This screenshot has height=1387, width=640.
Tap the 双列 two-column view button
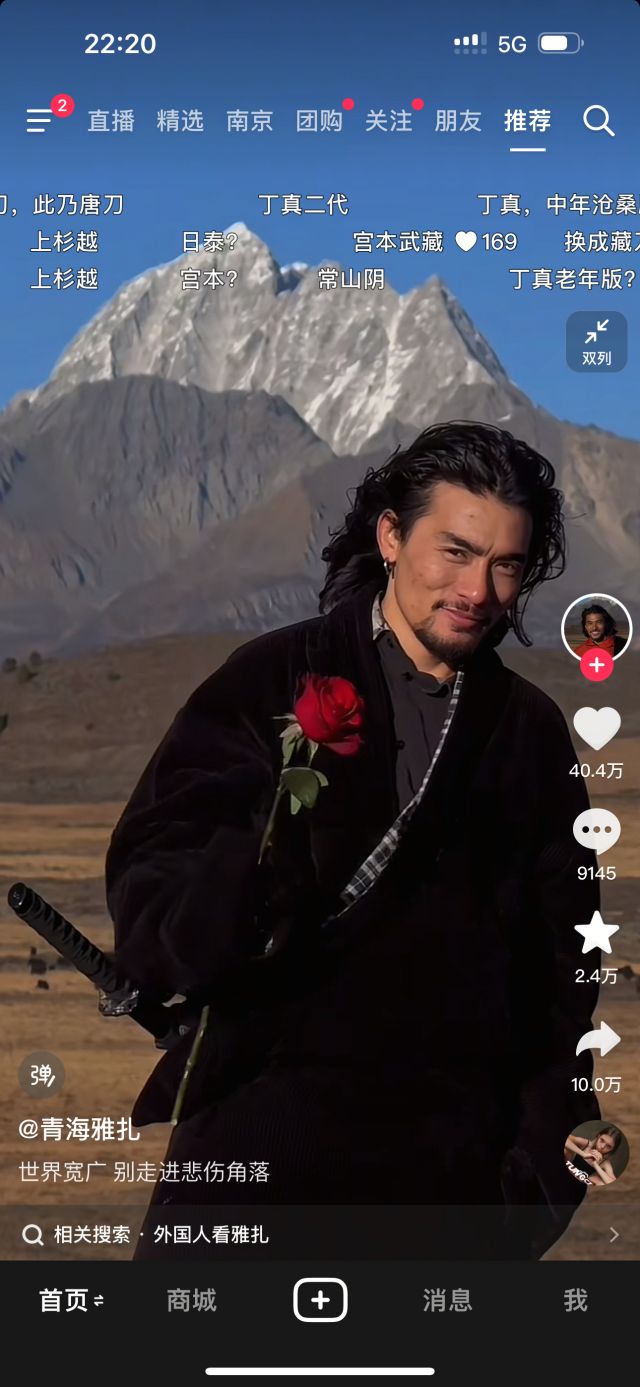[x=596, y=341]
